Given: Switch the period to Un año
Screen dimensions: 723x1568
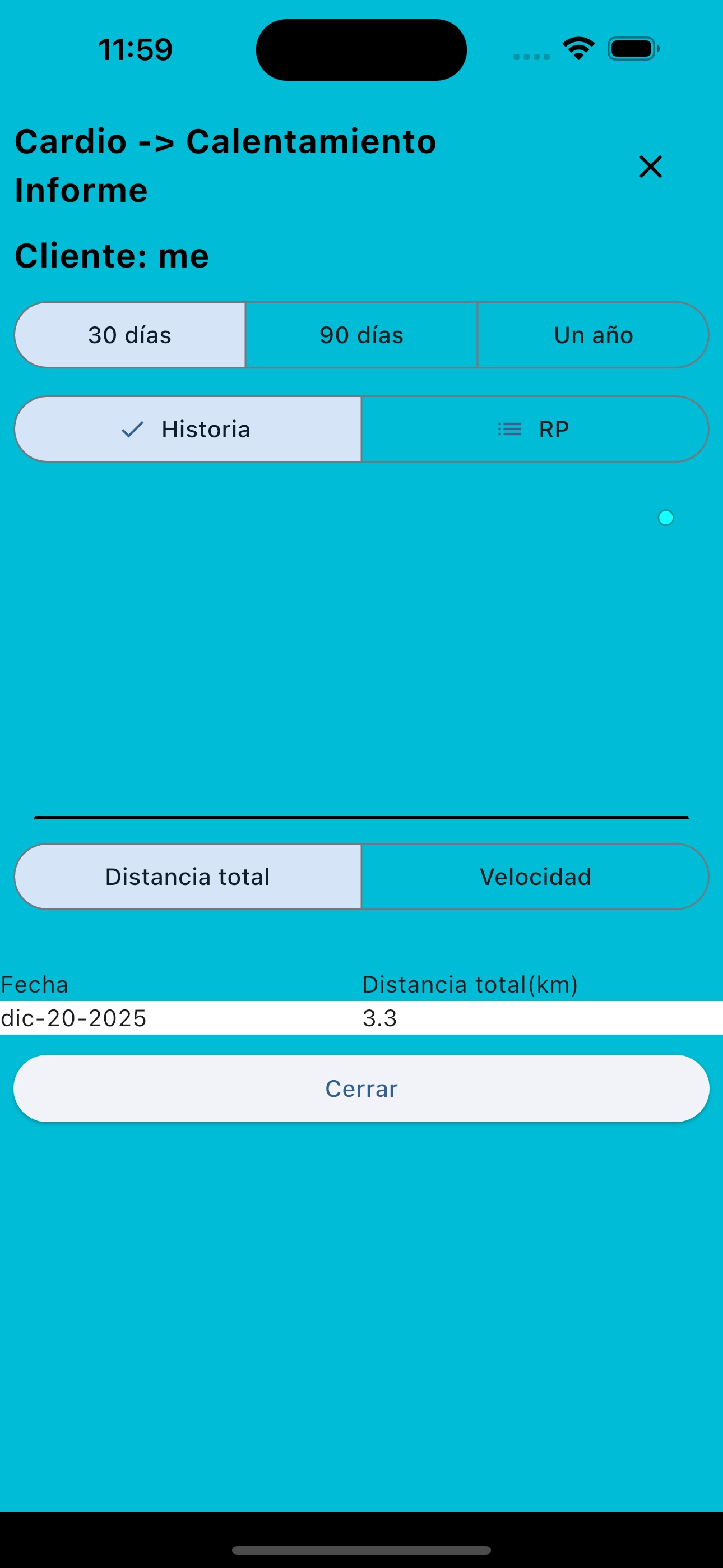Looking at the screenshot, I should (593, 335).
